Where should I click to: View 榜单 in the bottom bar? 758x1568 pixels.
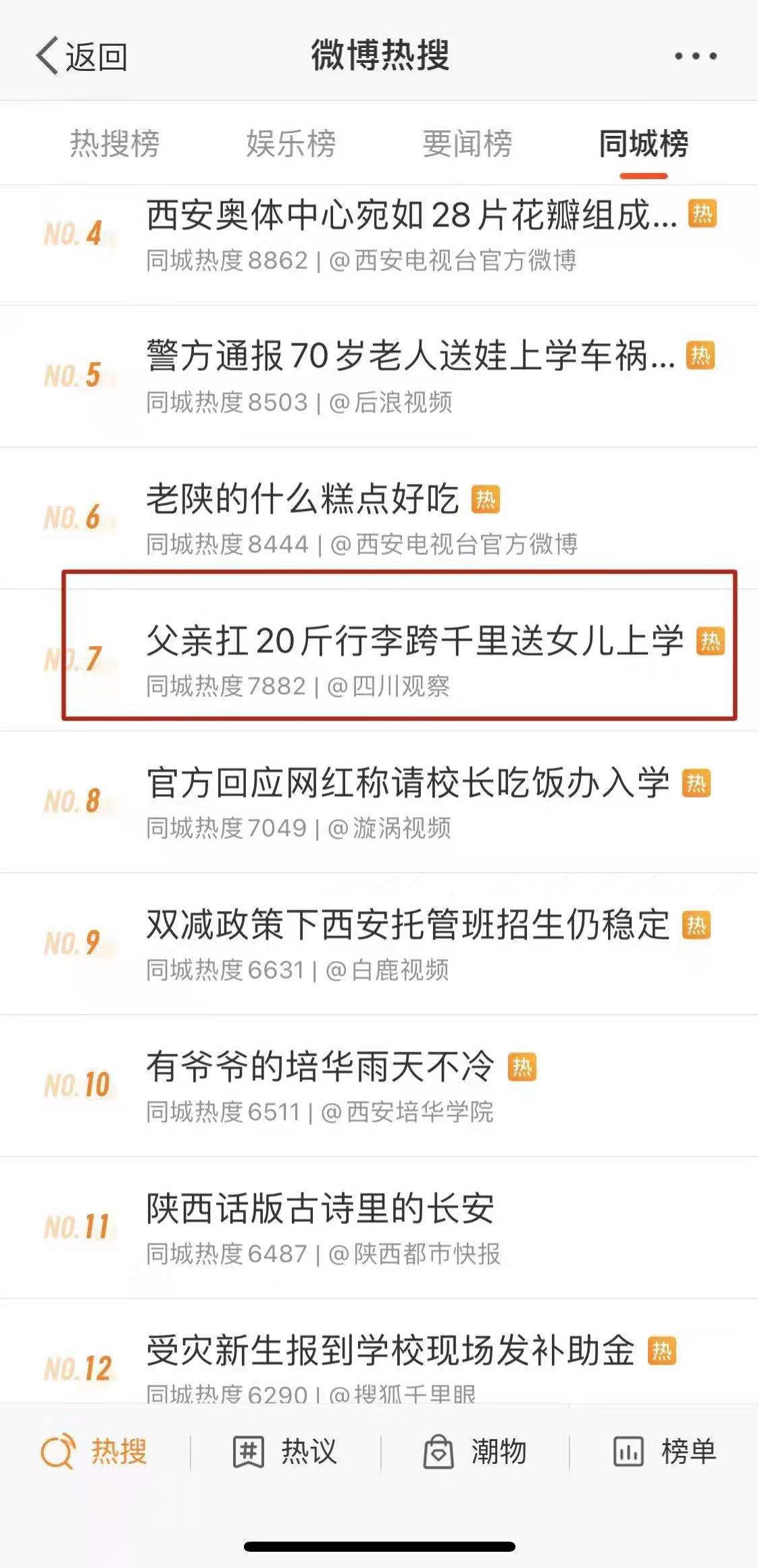(x=664, y=1452)
